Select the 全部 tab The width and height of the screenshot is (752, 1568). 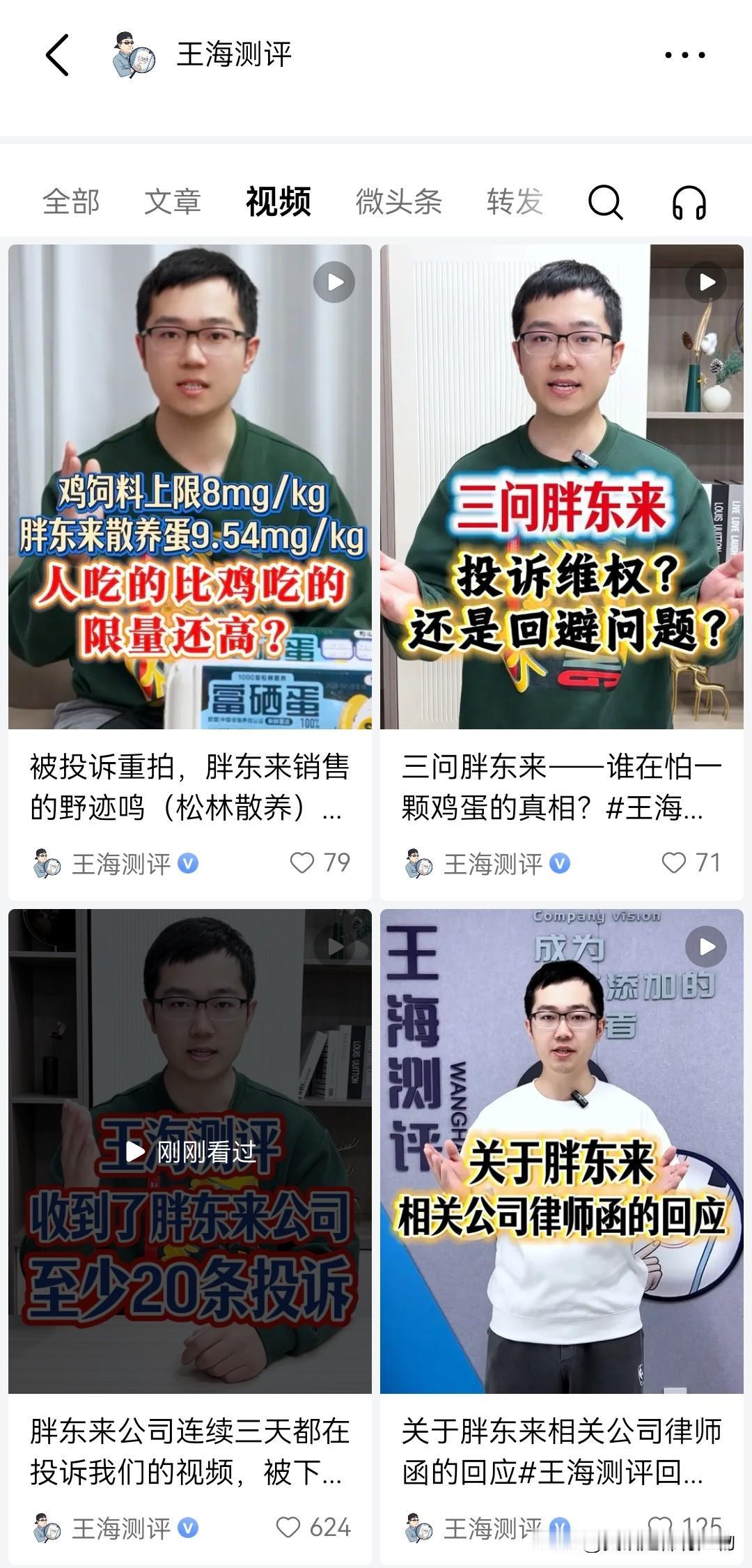pos(71,201)
